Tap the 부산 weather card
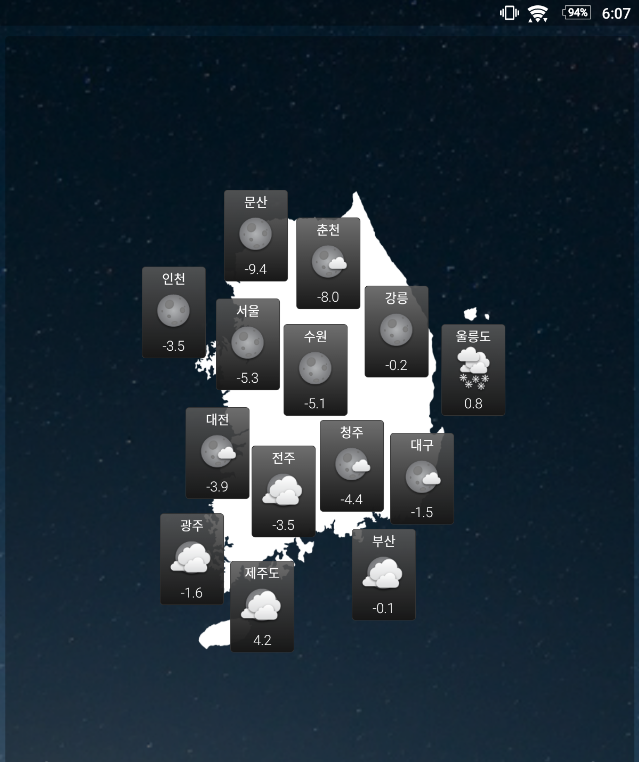The height and width of the screenshot is (762, 639). [x=383, y=574]
